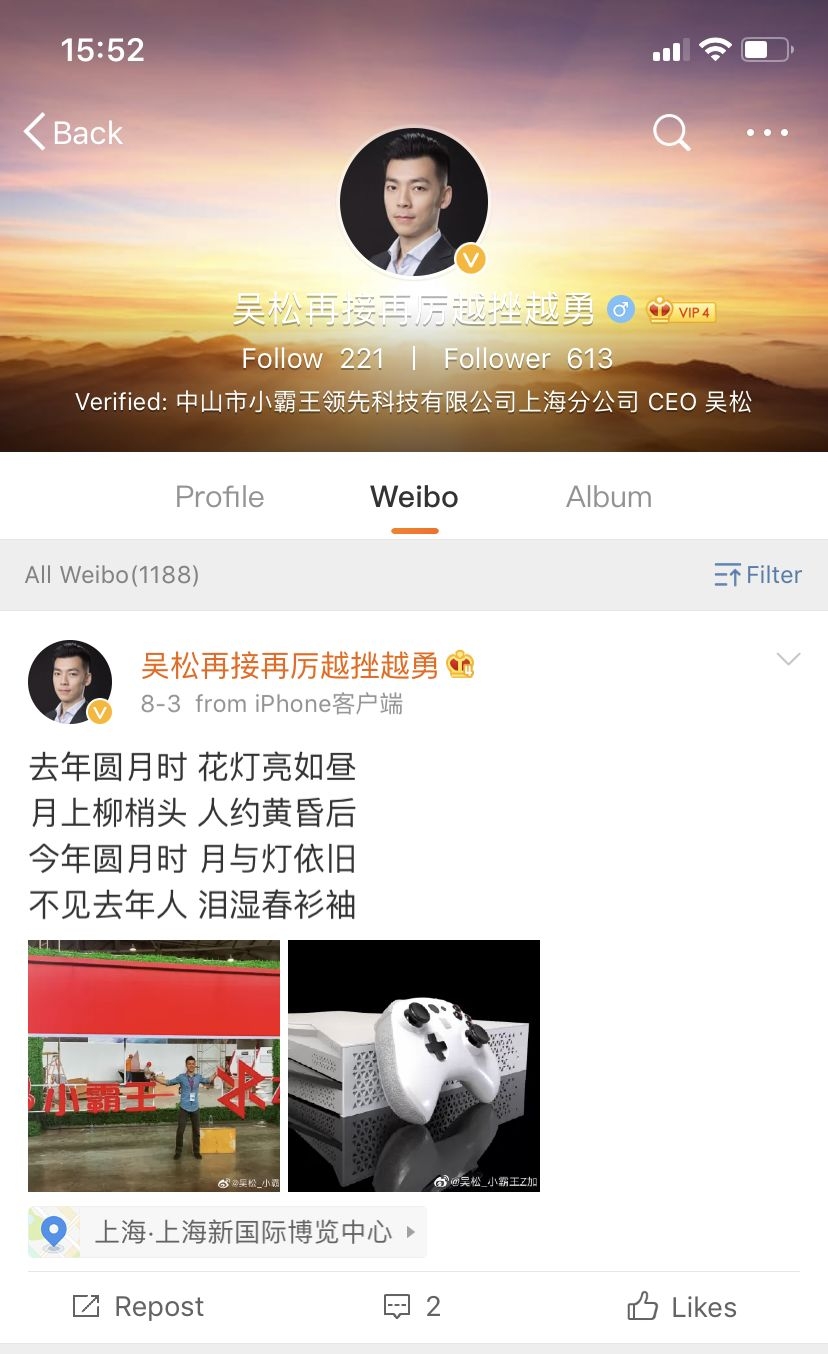Screen dimensions: 828x1354
Task: Open search on this profile
Action: coord(671,132)
